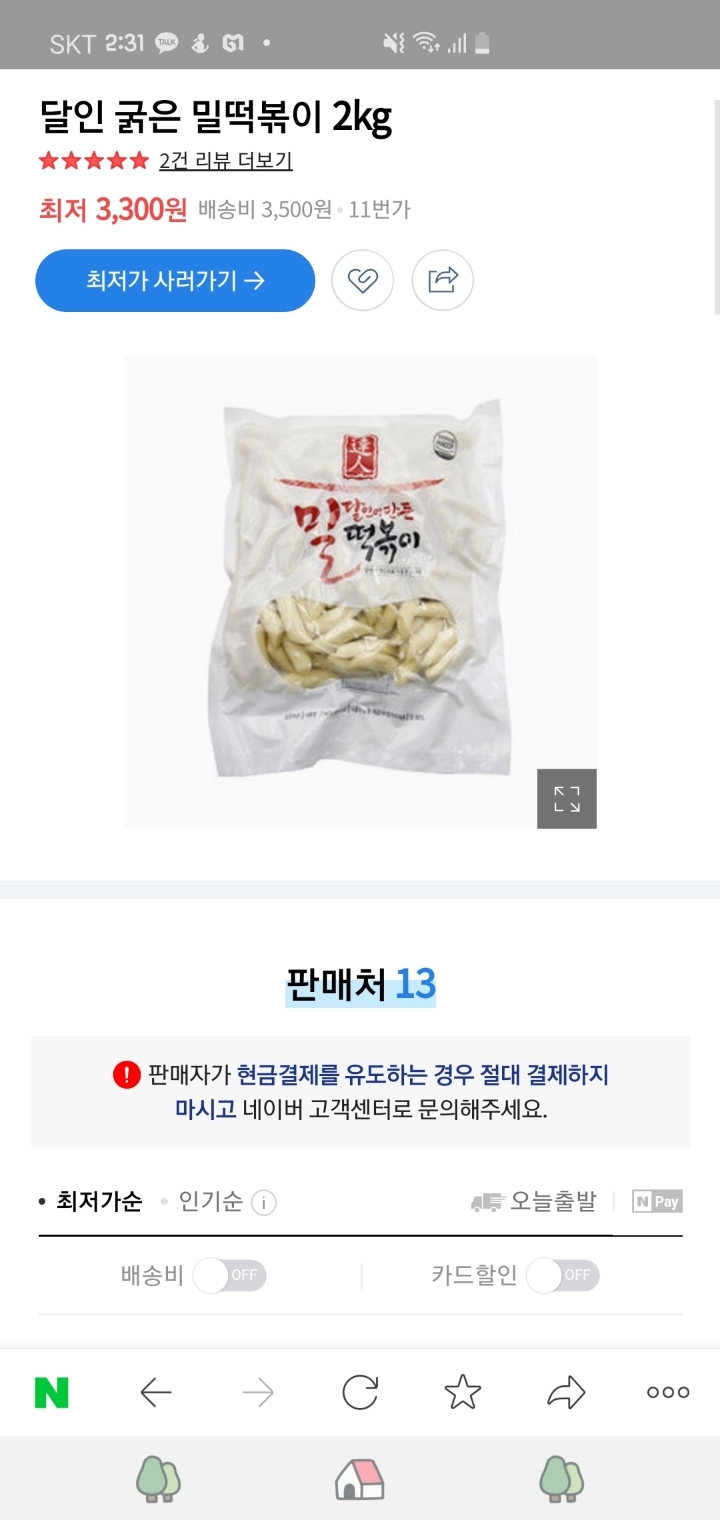Add the product to the wishlist with the heart icon
720x1520 pixels.
362,281
